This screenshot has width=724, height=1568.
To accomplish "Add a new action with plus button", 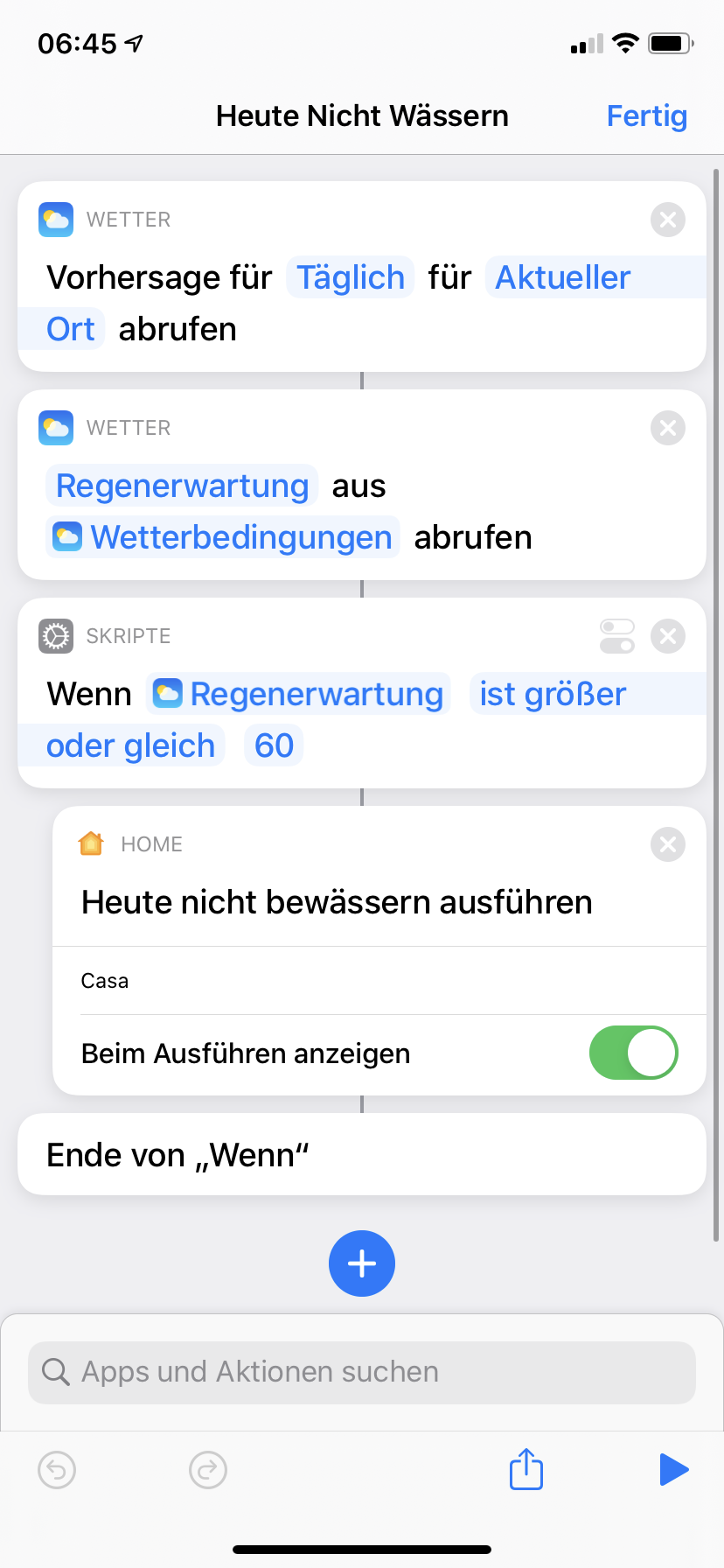I will [362, 1263].
